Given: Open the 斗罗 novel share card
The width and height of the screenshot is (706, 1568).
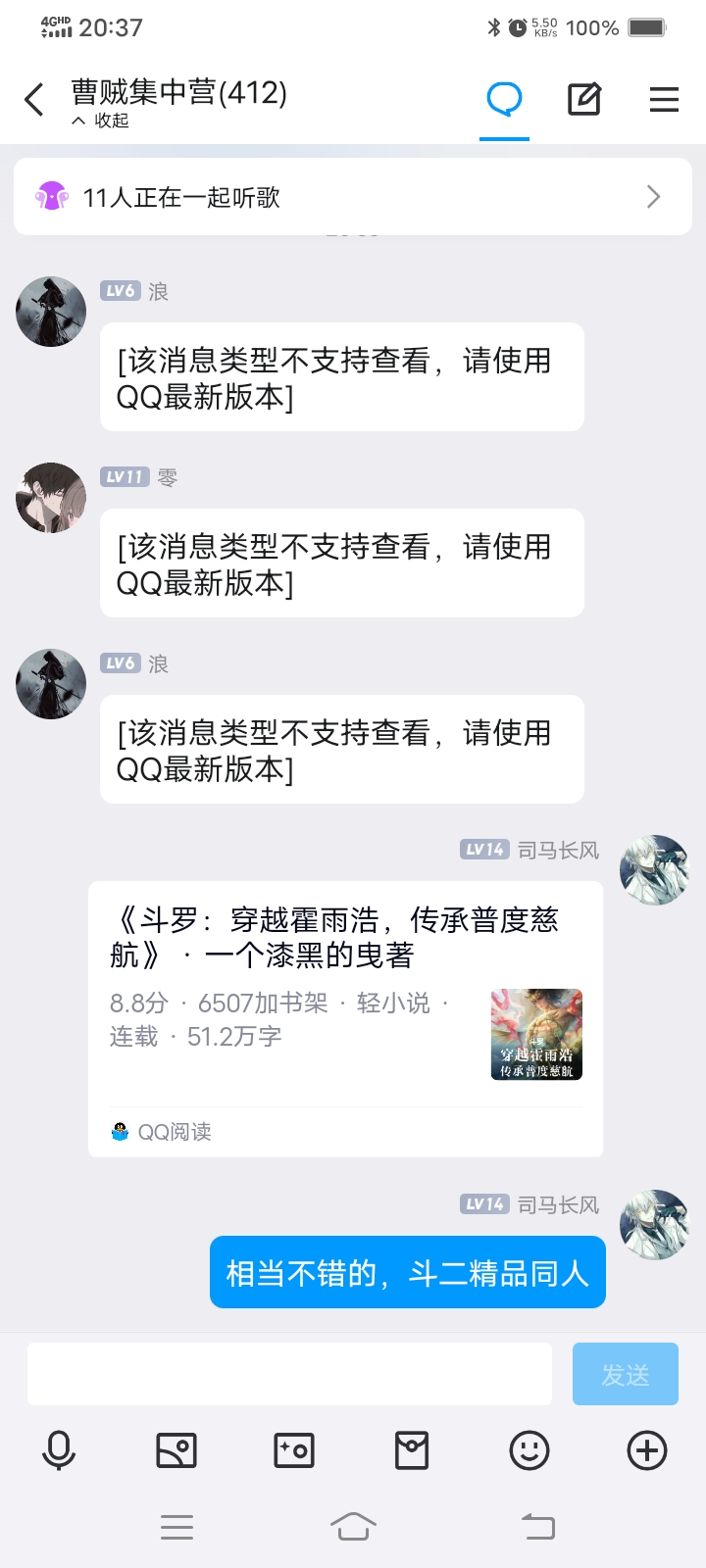Looking at the screenshot, I should click(x=345, y=1018).
